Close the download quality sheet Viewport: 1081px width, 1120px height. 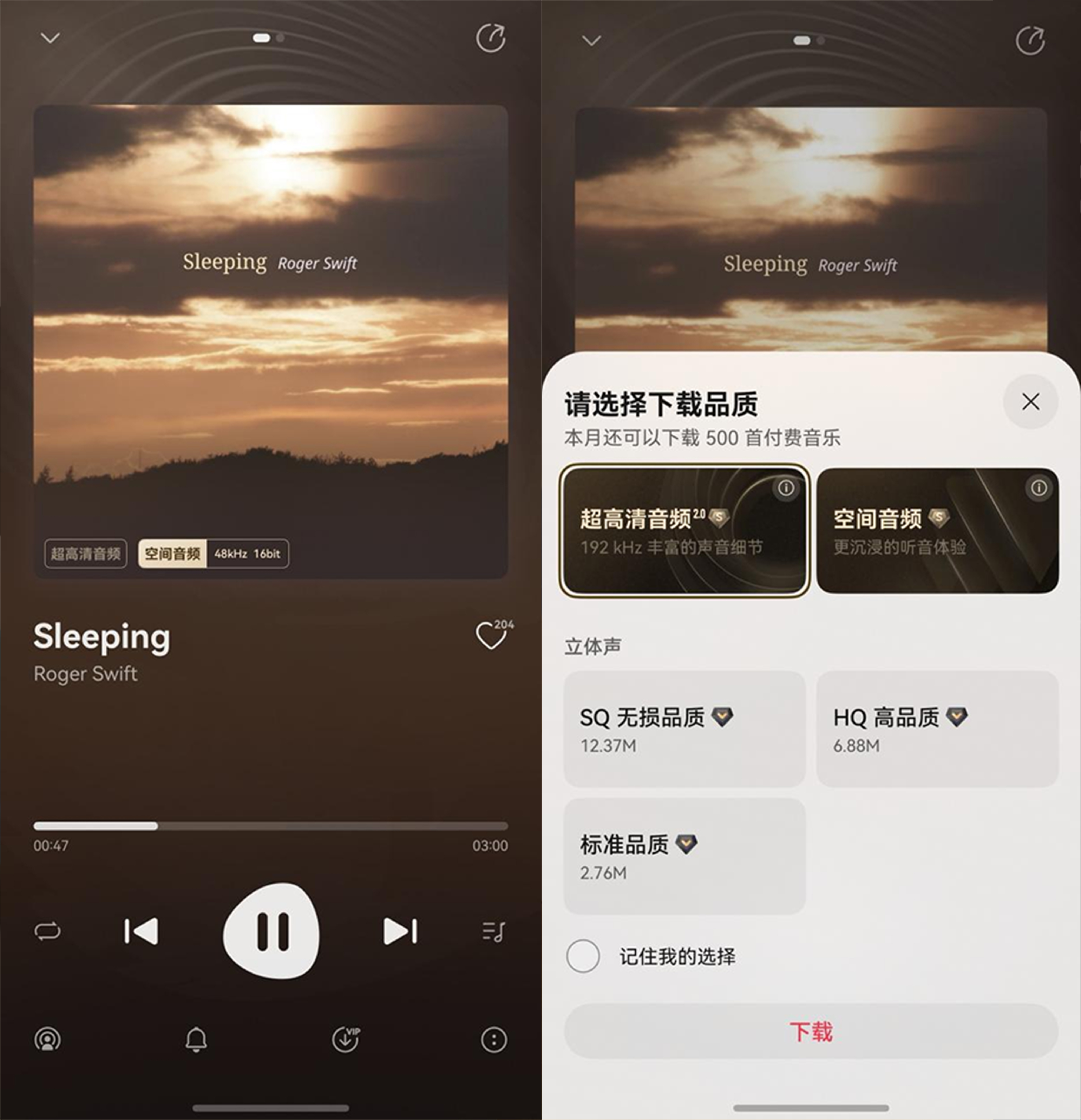[x=1030, y=402]
